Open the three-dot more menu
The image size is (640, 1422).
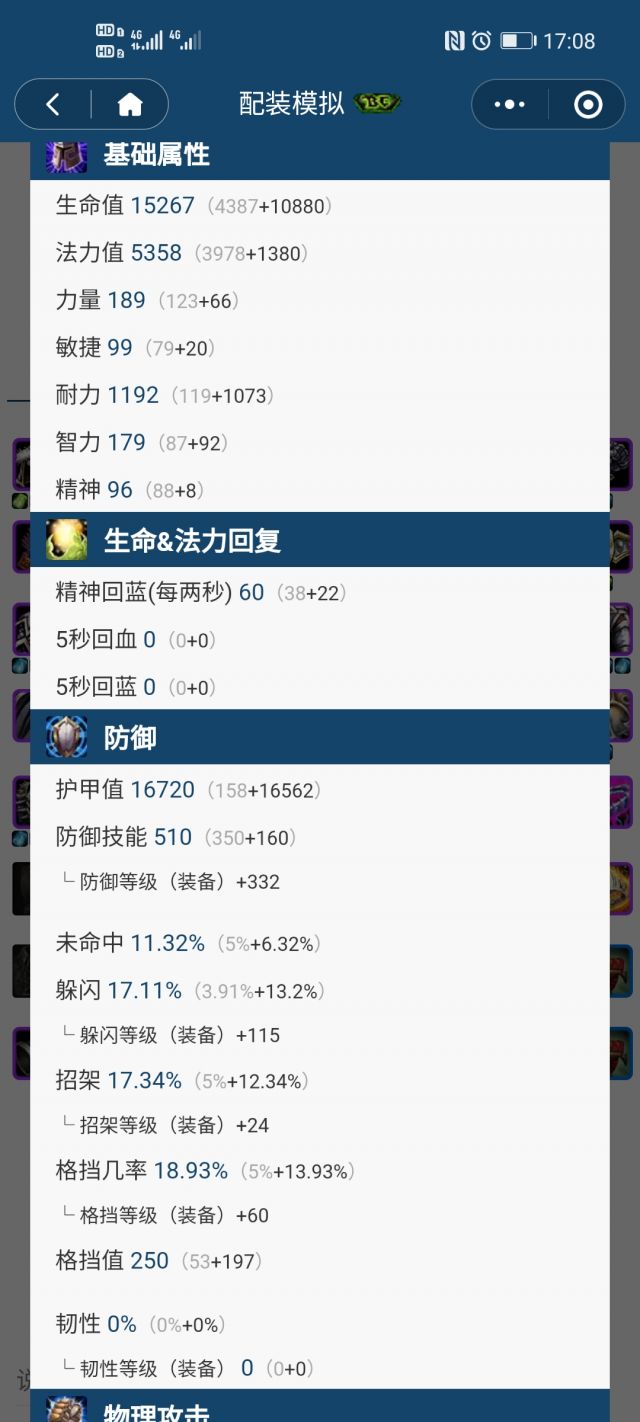coord(509,104)
